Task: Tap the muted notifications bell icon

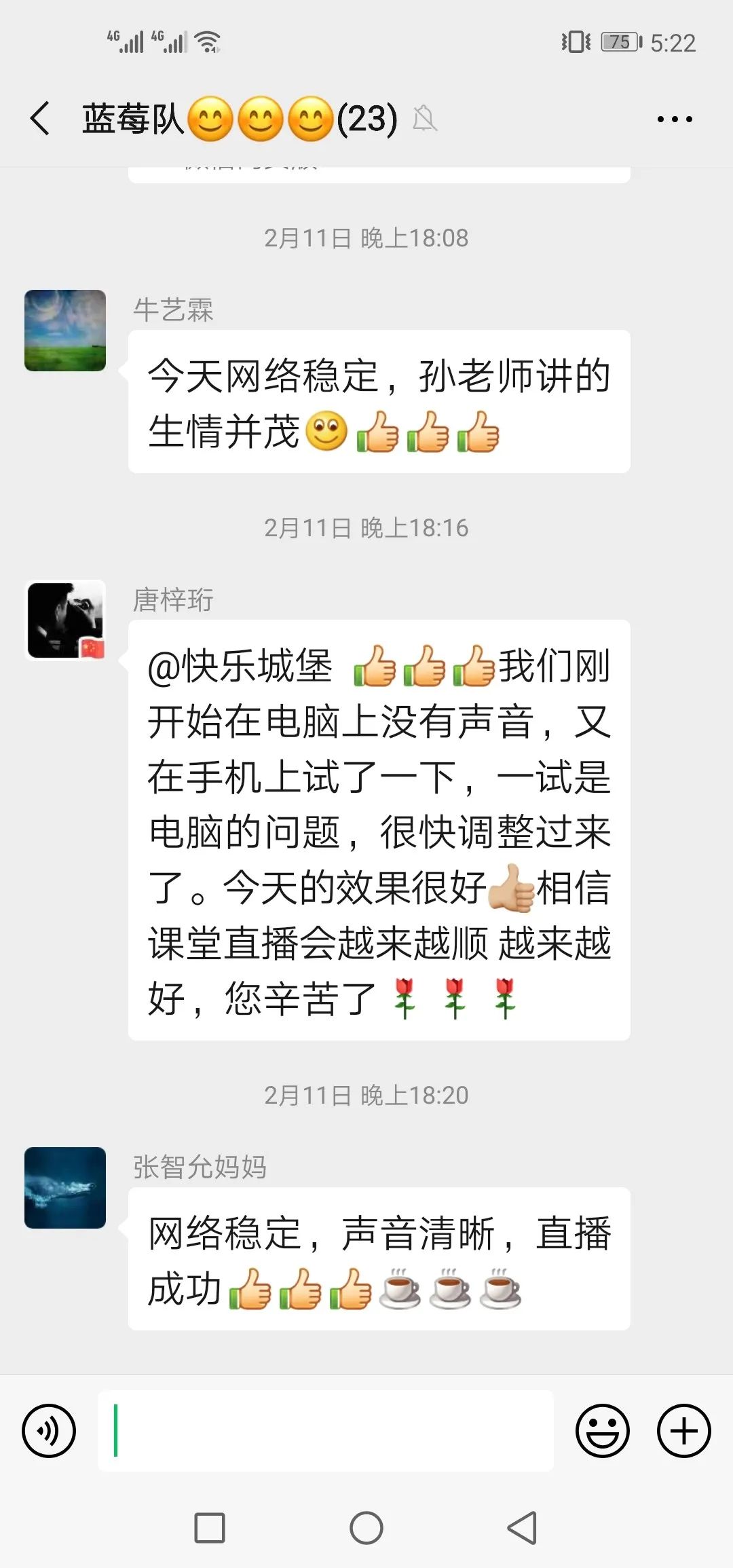Action: 424,117
